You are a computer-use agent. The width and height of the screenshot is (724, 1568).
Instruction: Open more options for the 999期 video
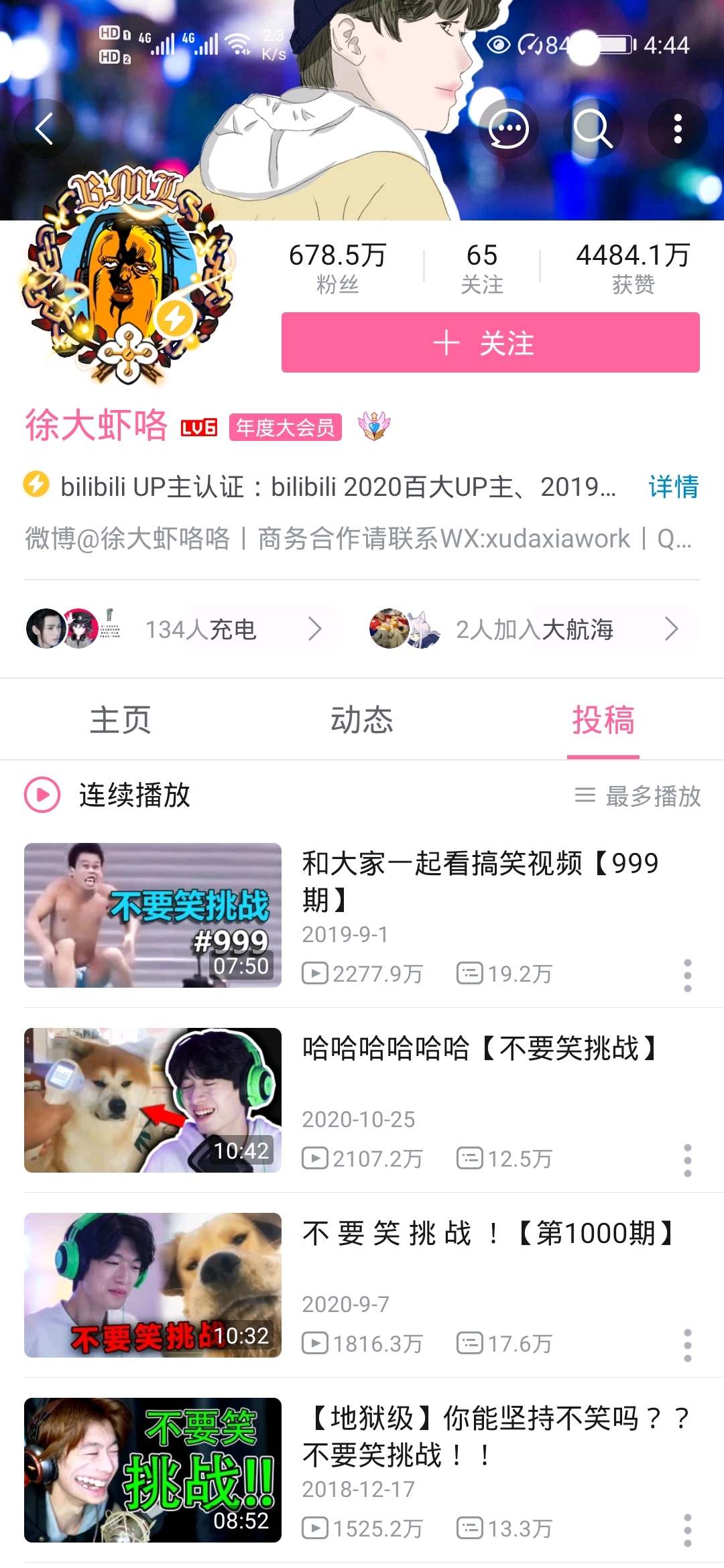[x=687, y=975]
